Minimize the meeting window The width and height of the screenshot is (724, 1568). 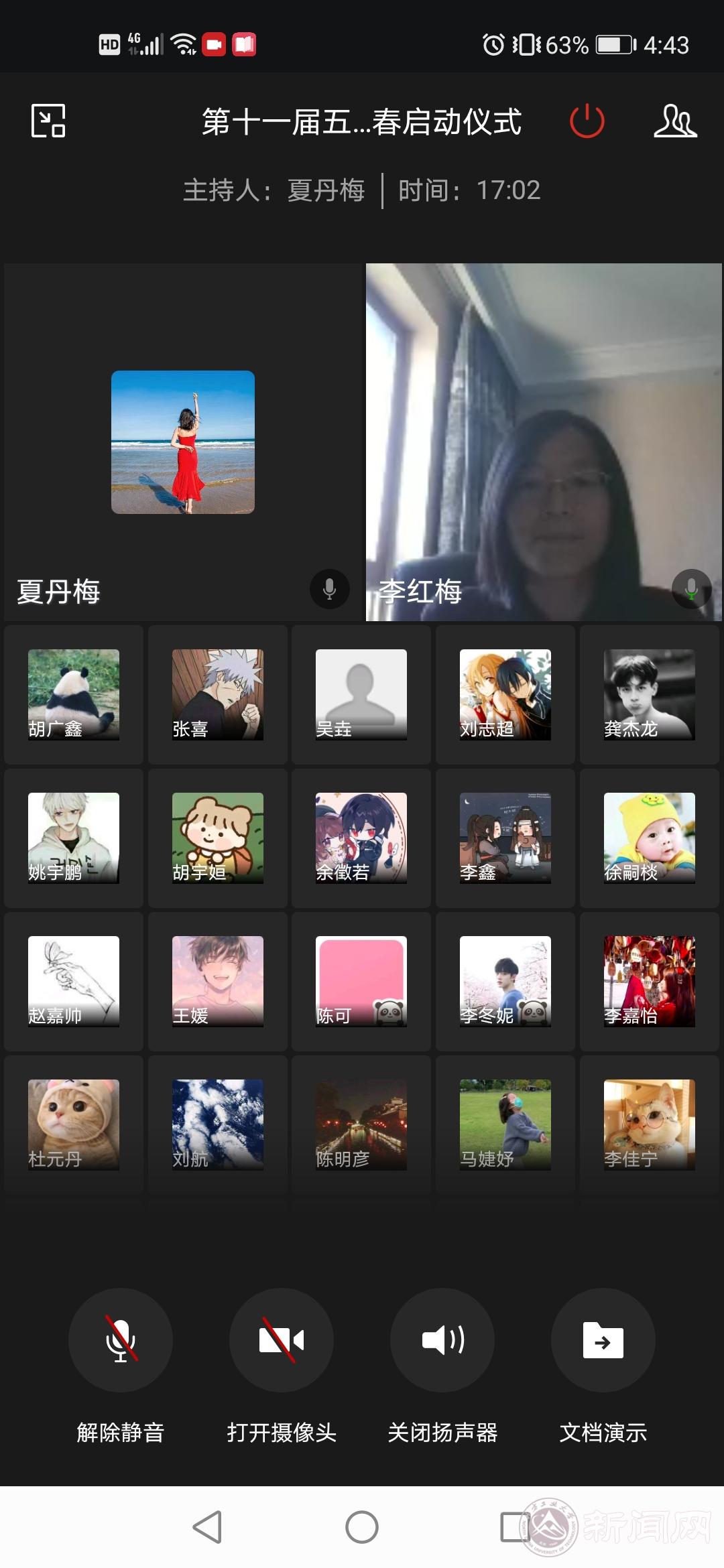[48, 121]
